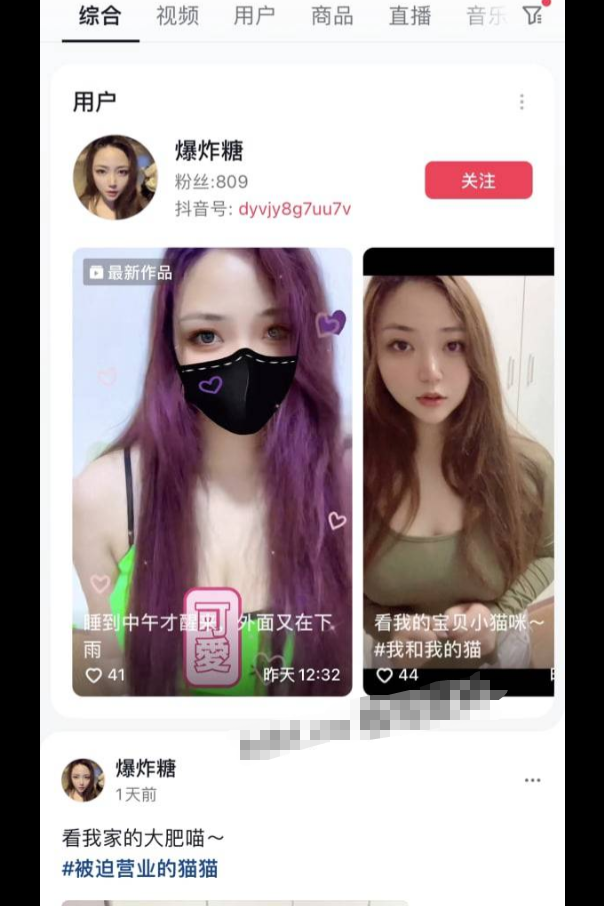Open the 用户 card overflow menu
This screenshot has height=906, width=604.
521,102
